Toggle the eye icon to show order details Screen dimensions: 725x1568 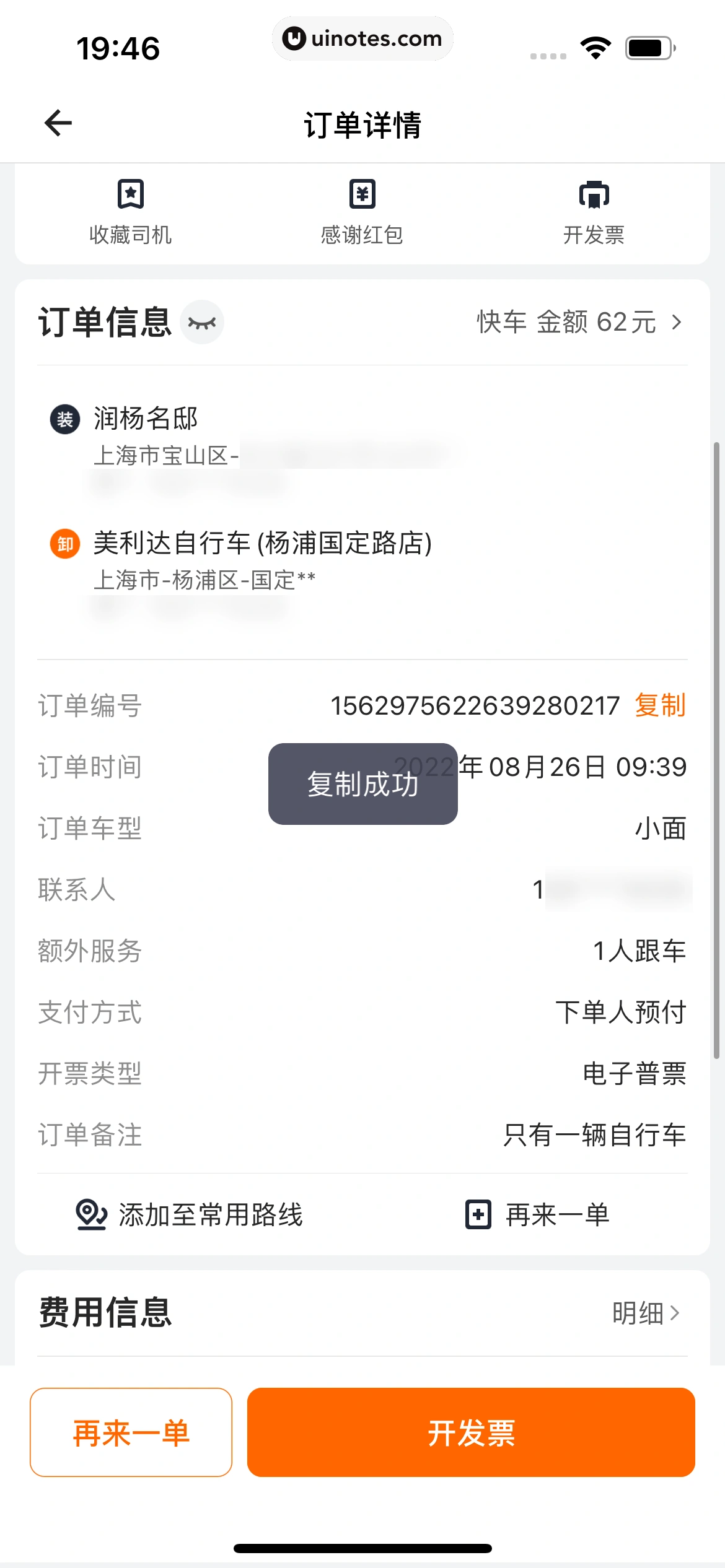201,322
